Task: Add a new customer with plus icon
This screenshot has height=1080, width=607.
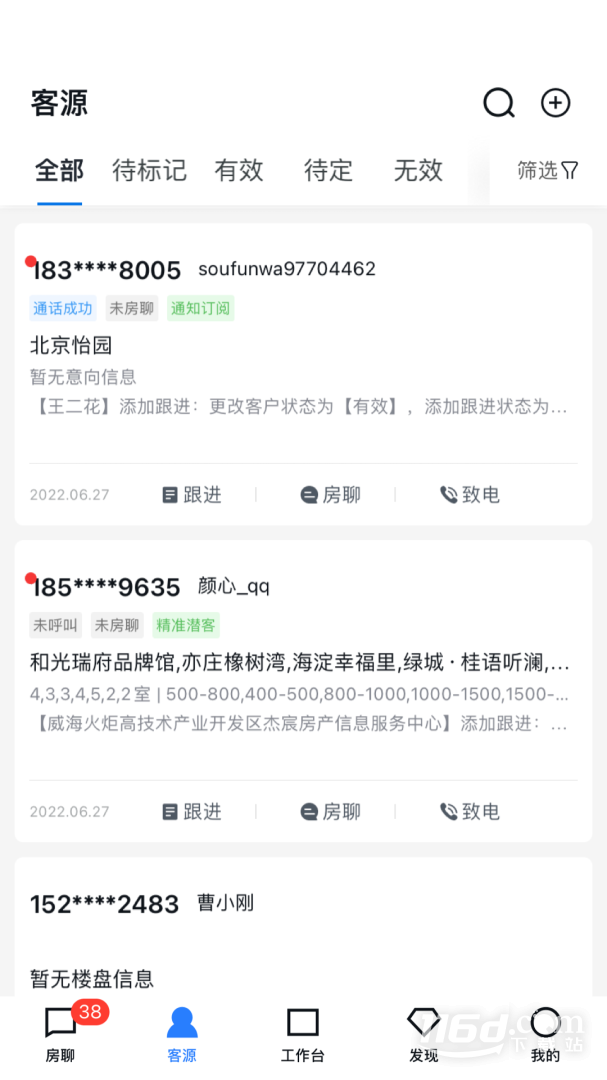Action: tap(555, 103)
